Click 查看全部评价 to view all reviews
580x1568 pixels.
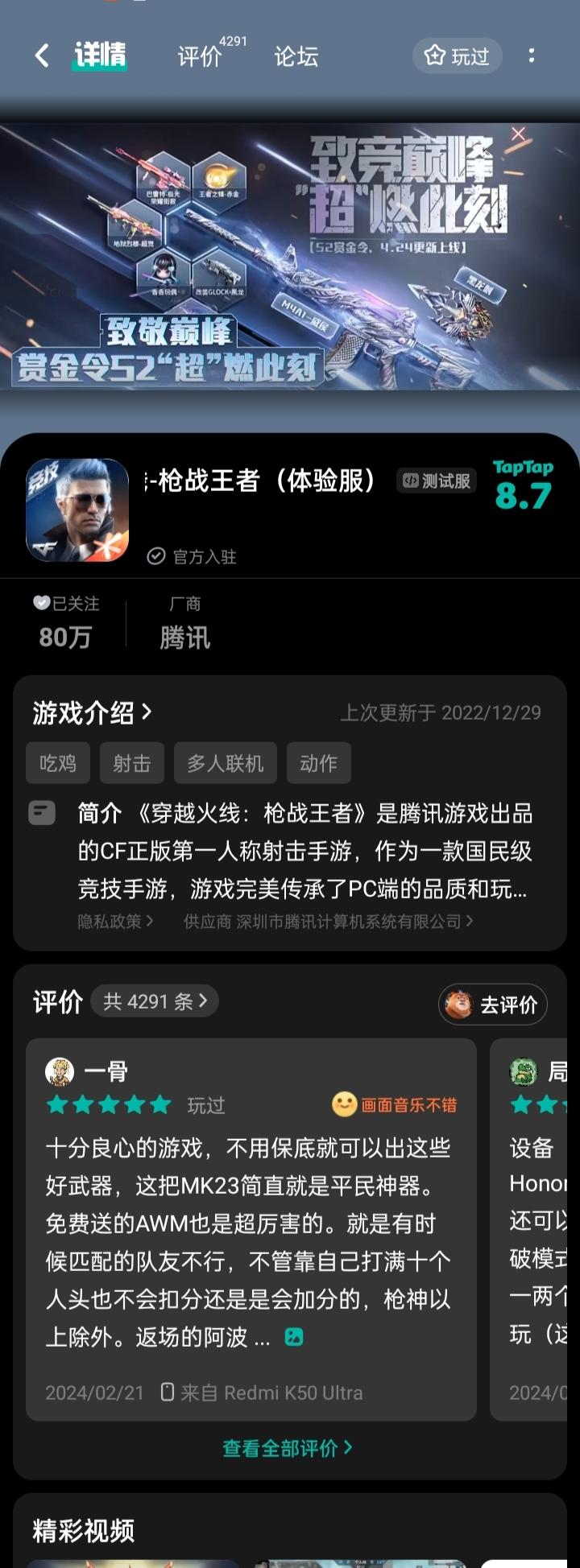[x=288, y=1446]
